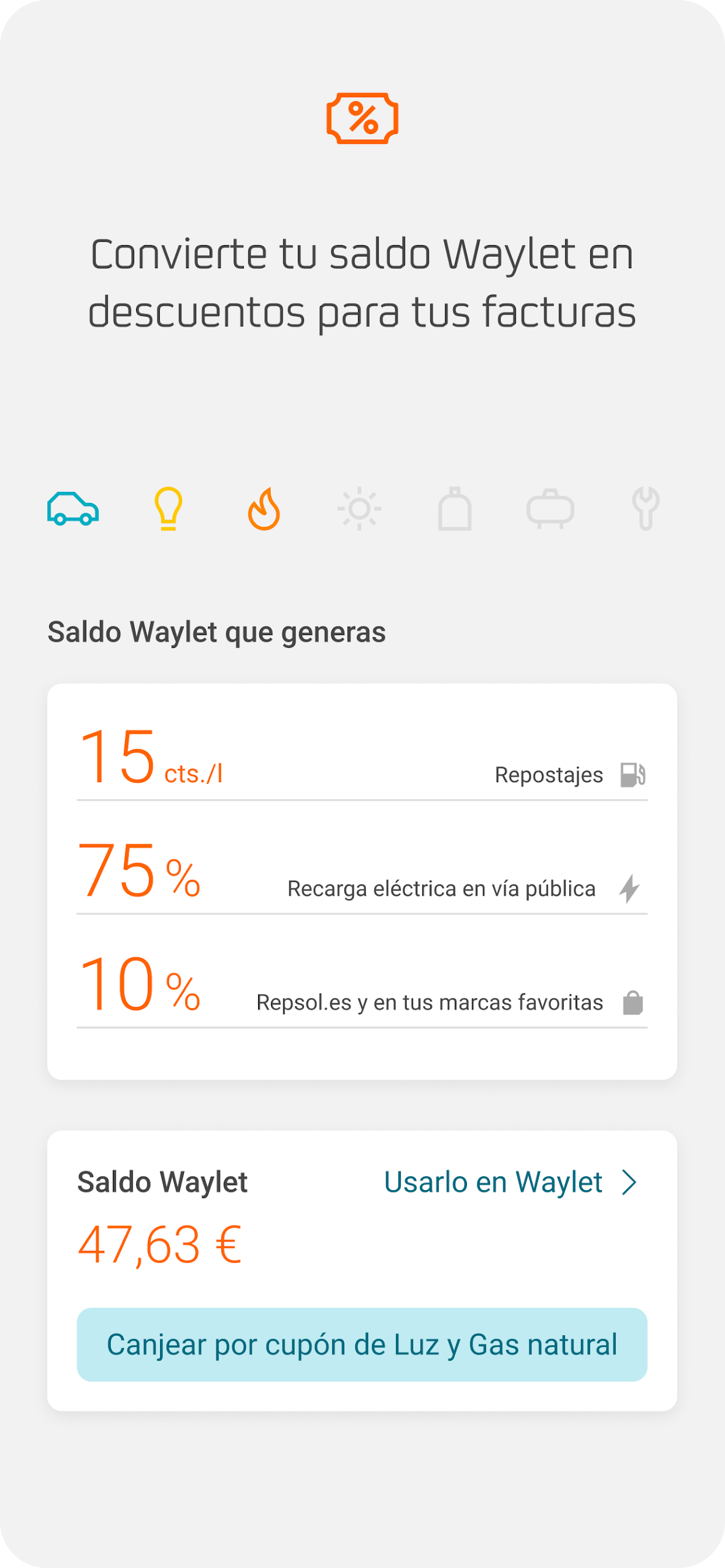Select the sun solar icon
Image resolution: width=725 pixels, height=1568 pixels.
(x=359, y=509)
